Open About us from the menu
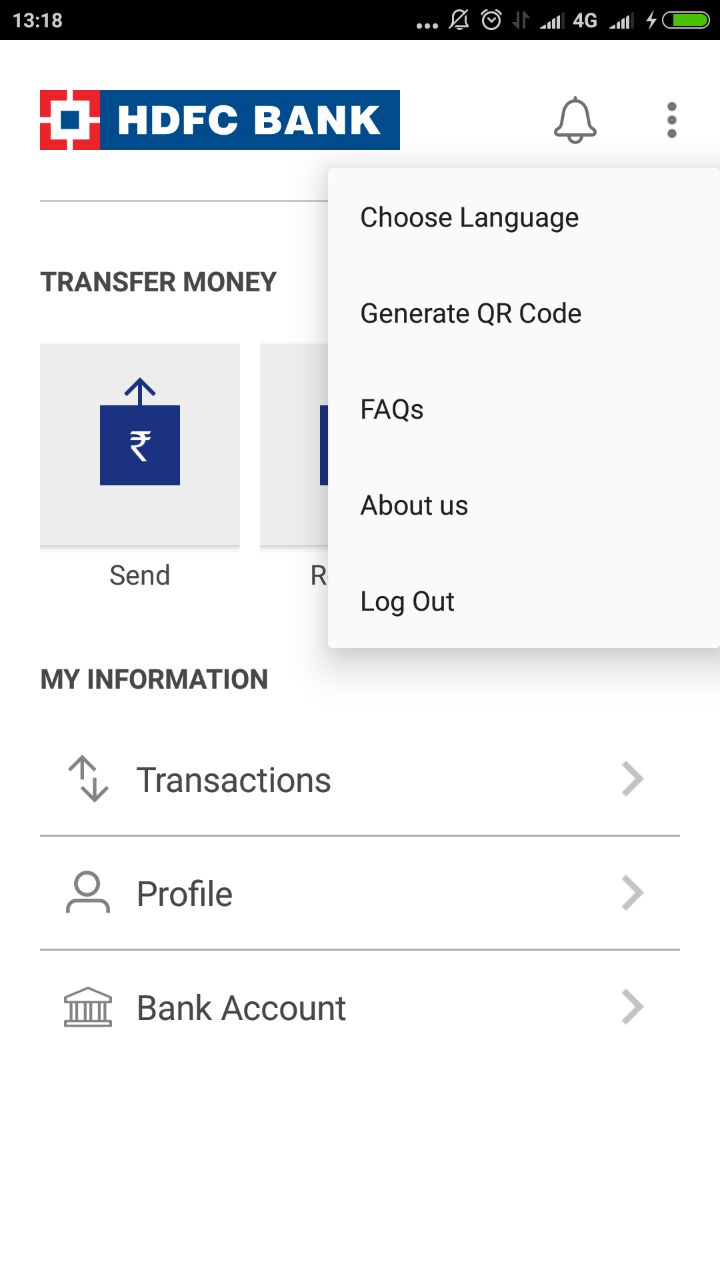This screenshot has height=1280, width=720. (414, 506)
